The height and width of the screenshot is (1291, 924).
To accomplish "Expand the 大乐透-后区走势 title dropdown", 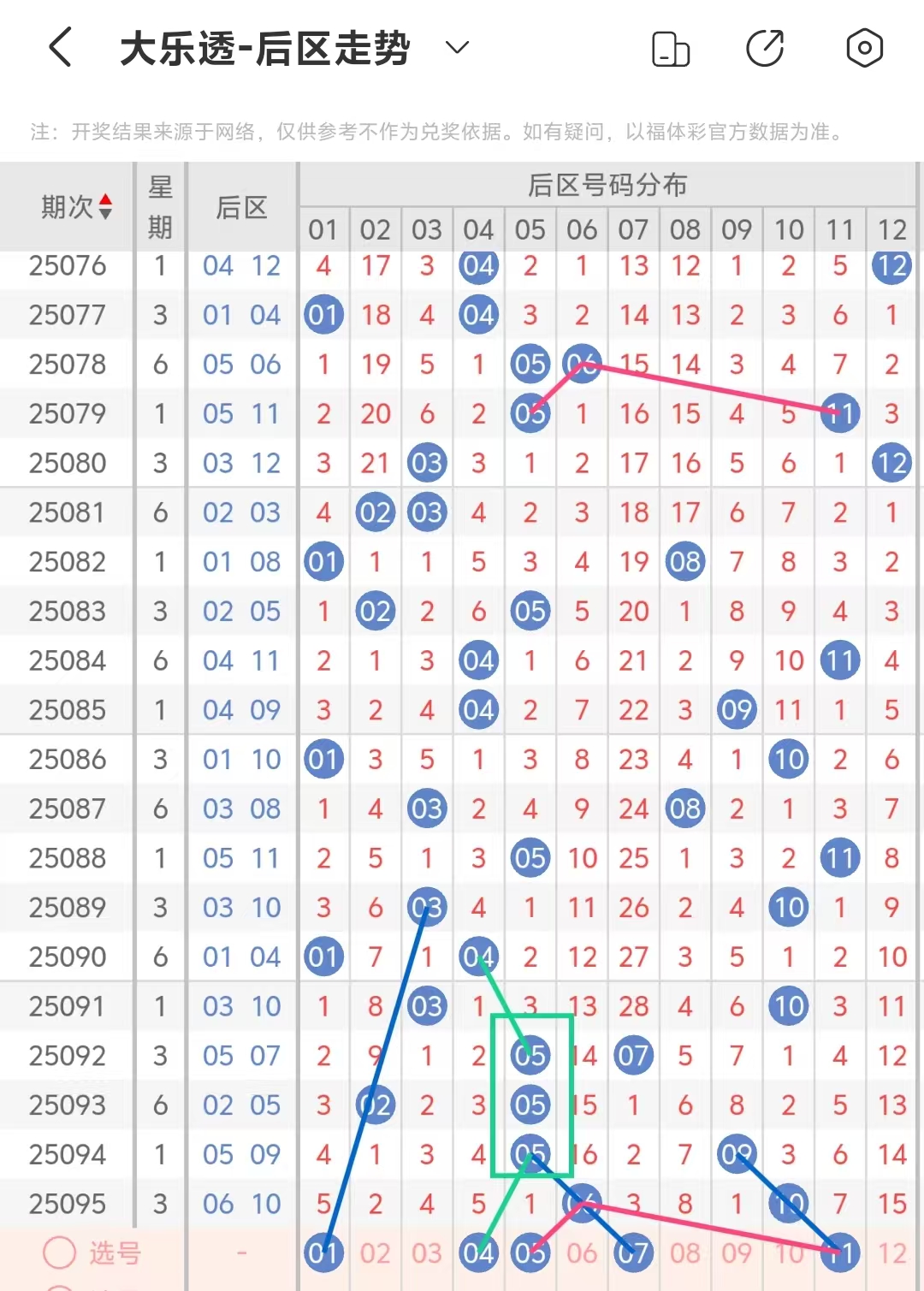I will [458, 47].
